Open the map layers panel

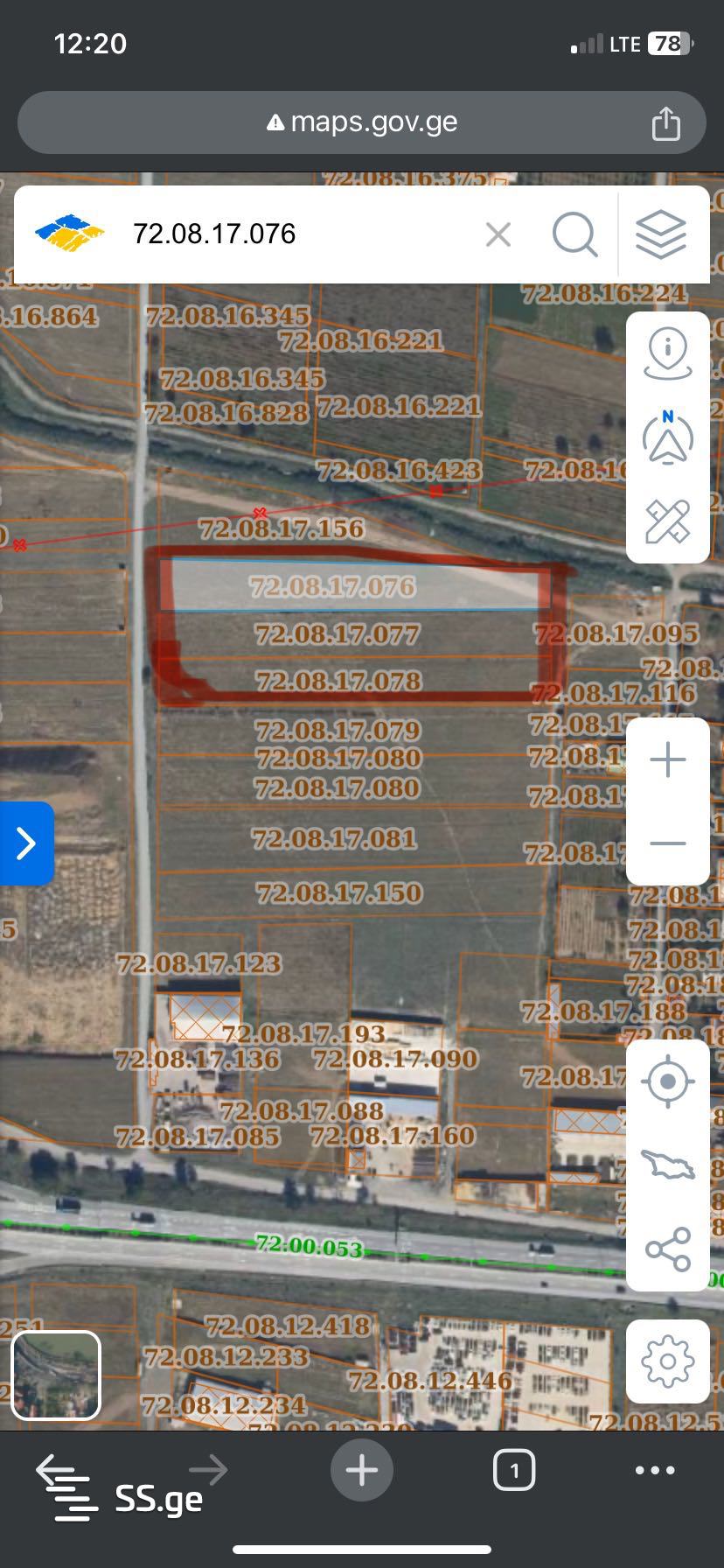point(661,234)
